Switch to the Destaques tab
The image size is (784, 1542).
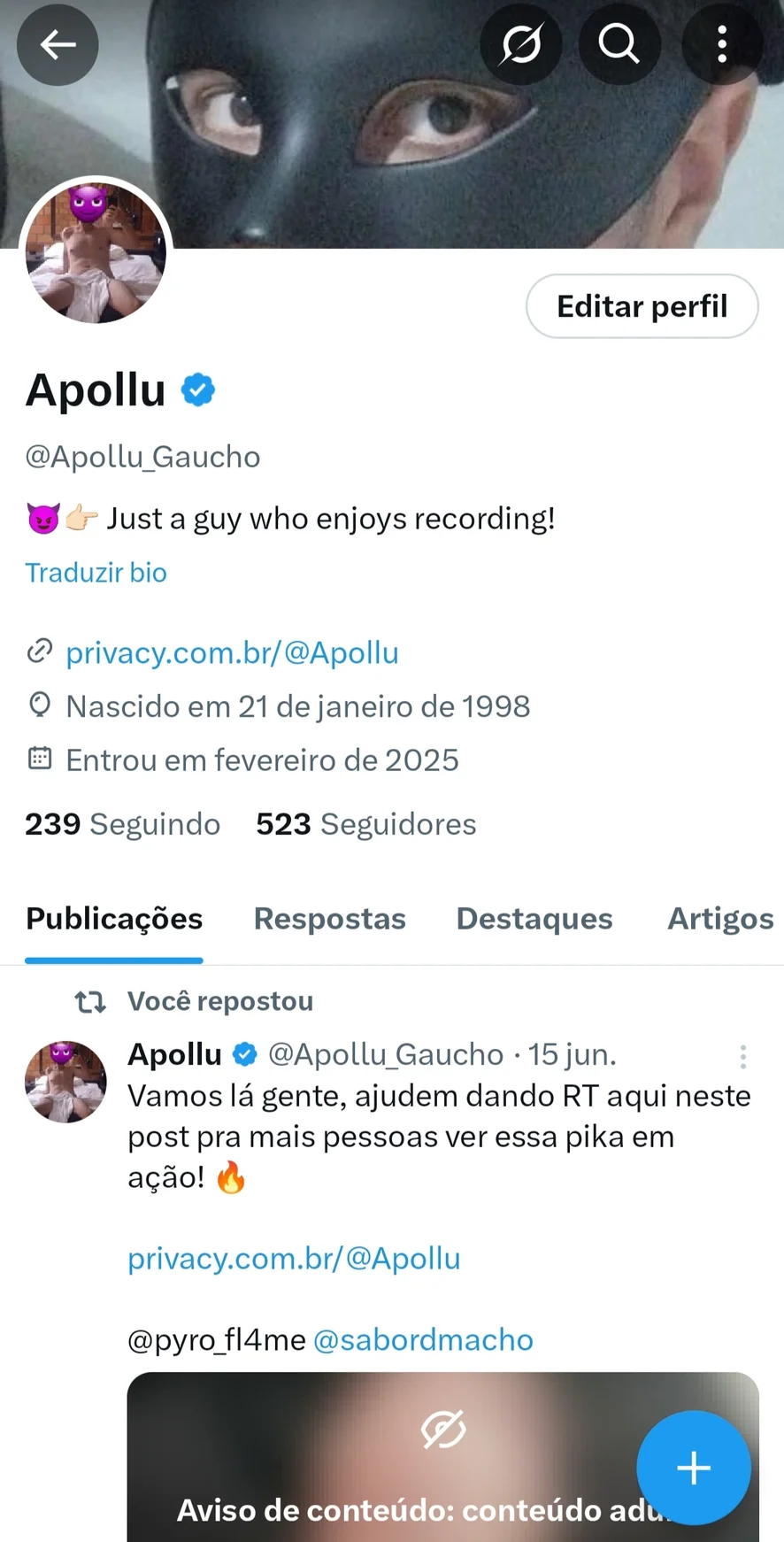[534, 919]
